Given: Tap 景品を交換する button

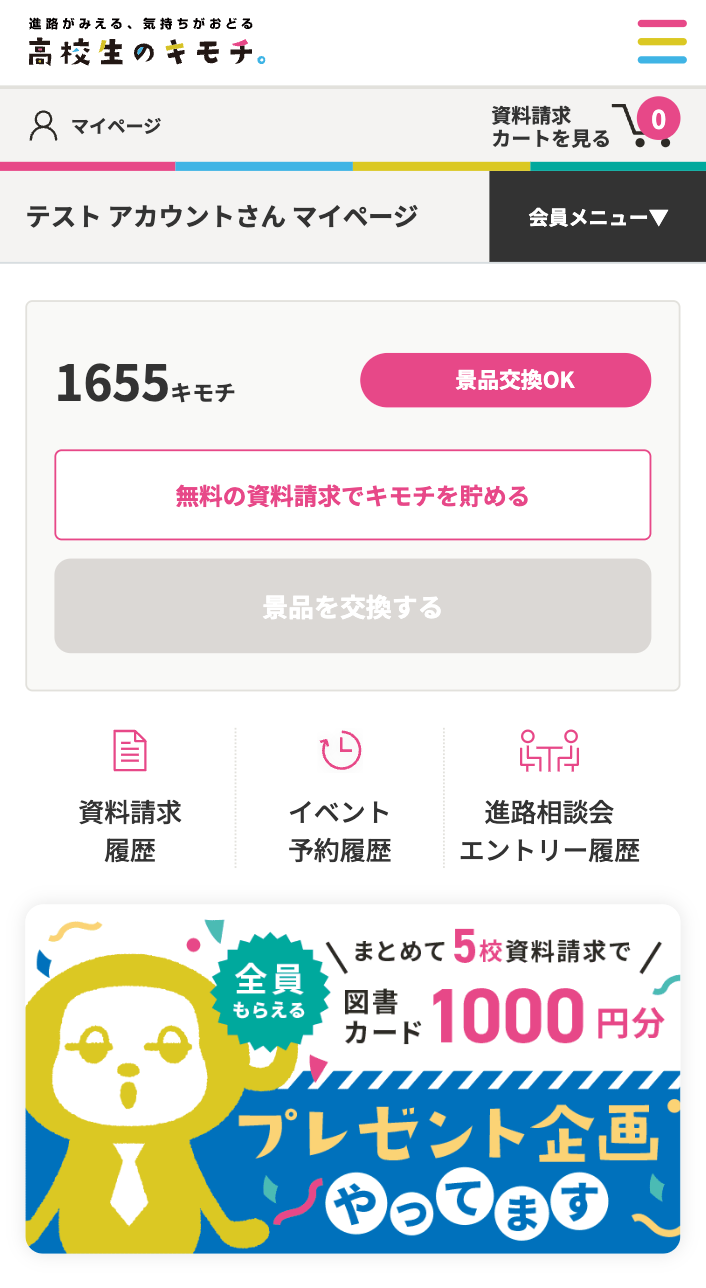Looking at the screenshot, I should point(352,606).
